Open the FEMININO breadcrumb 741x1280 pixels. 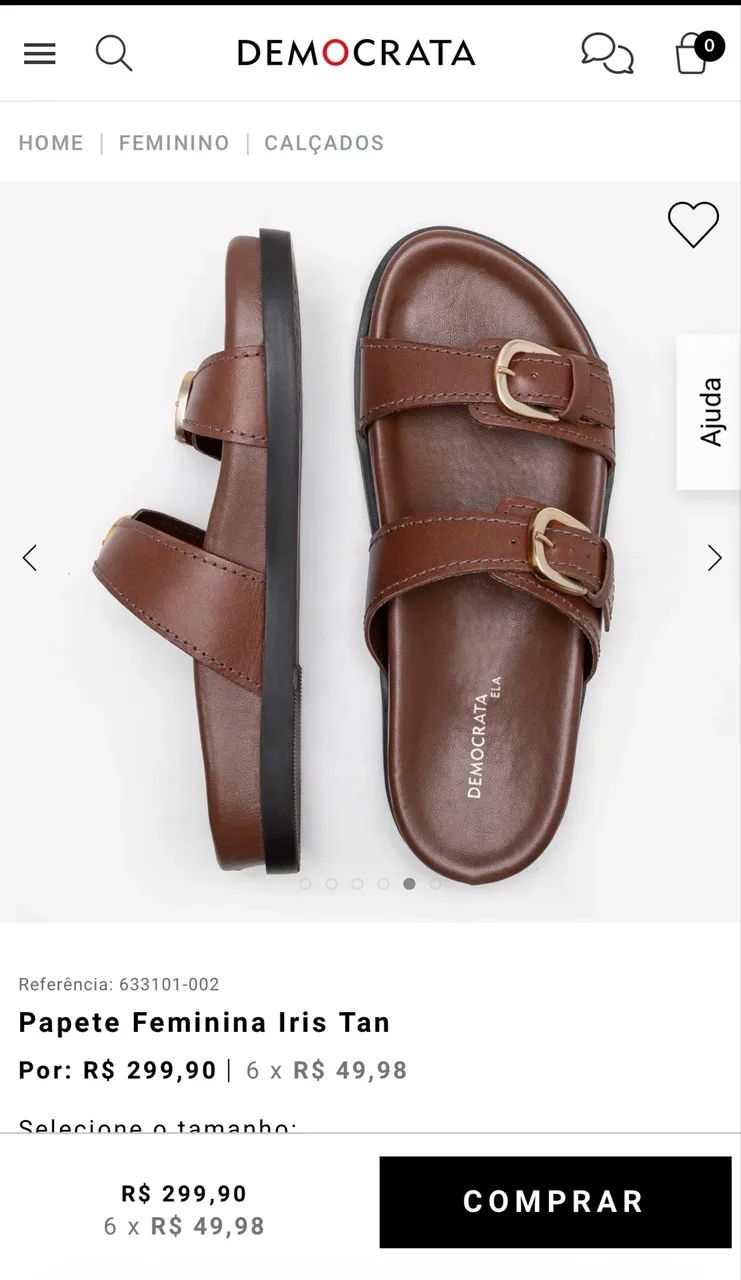pos(174,143)
